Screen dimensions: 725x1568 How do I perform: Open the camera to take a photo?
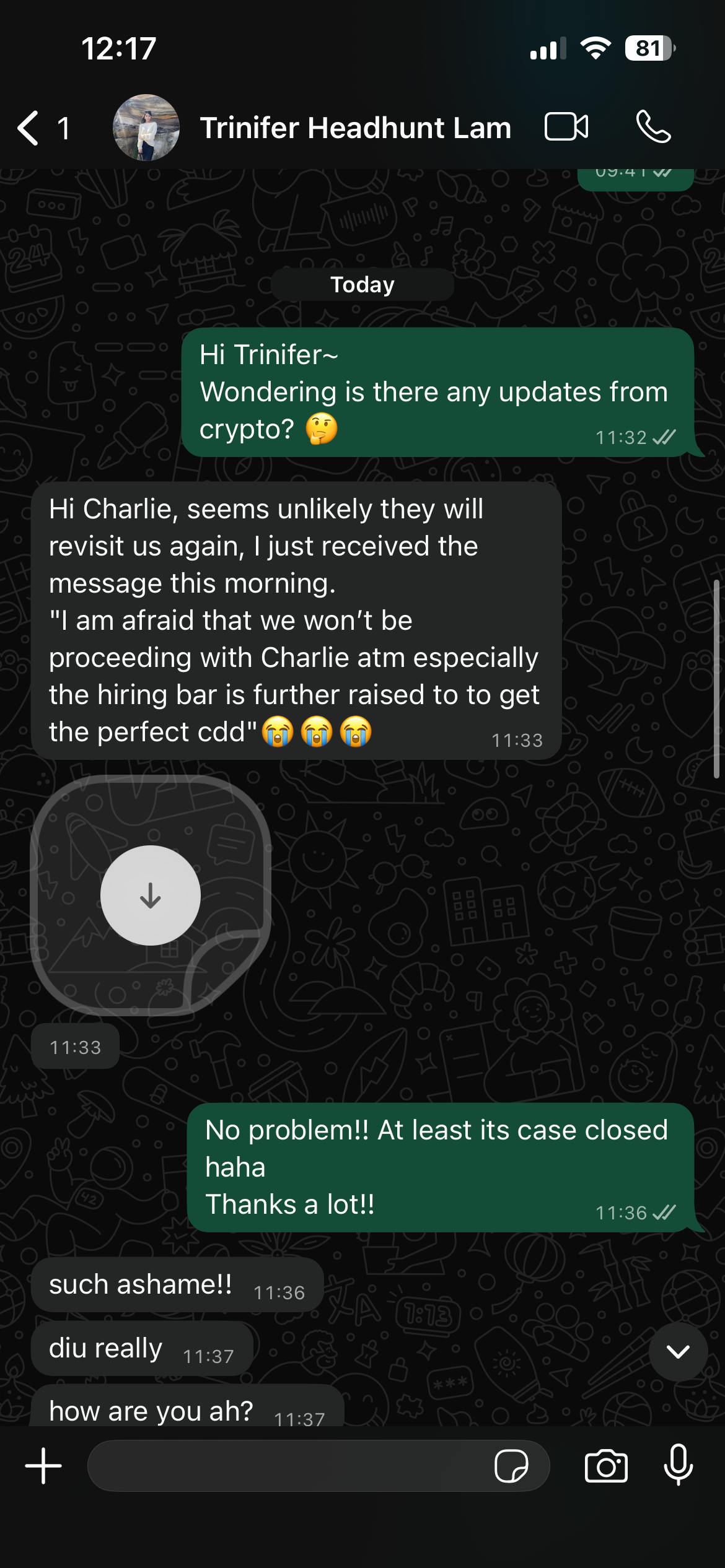click(x=606, y=1466)
